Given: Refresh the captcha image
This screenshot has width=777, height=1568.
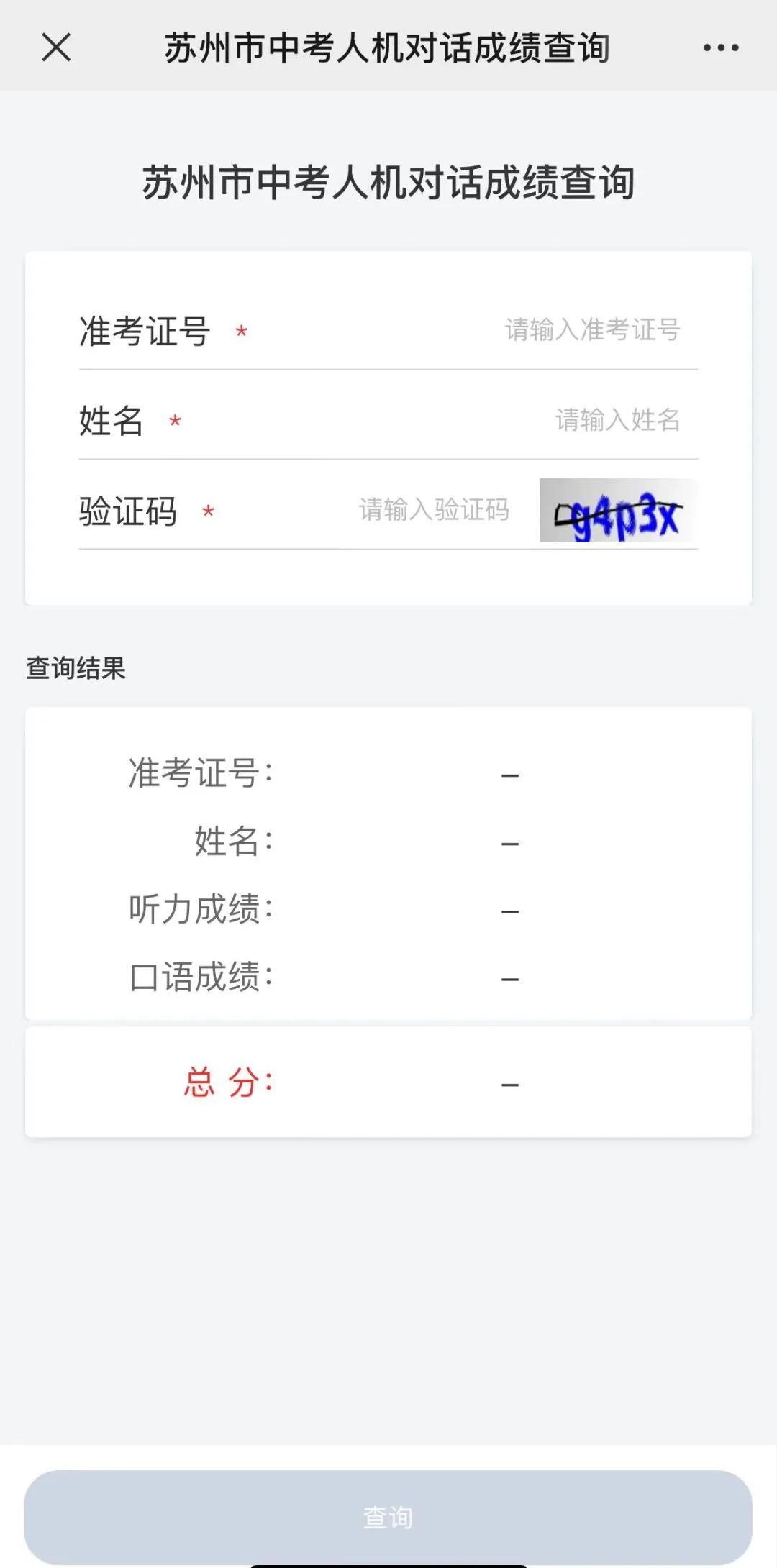Looking at the screenshot, I should pos(618,511).
